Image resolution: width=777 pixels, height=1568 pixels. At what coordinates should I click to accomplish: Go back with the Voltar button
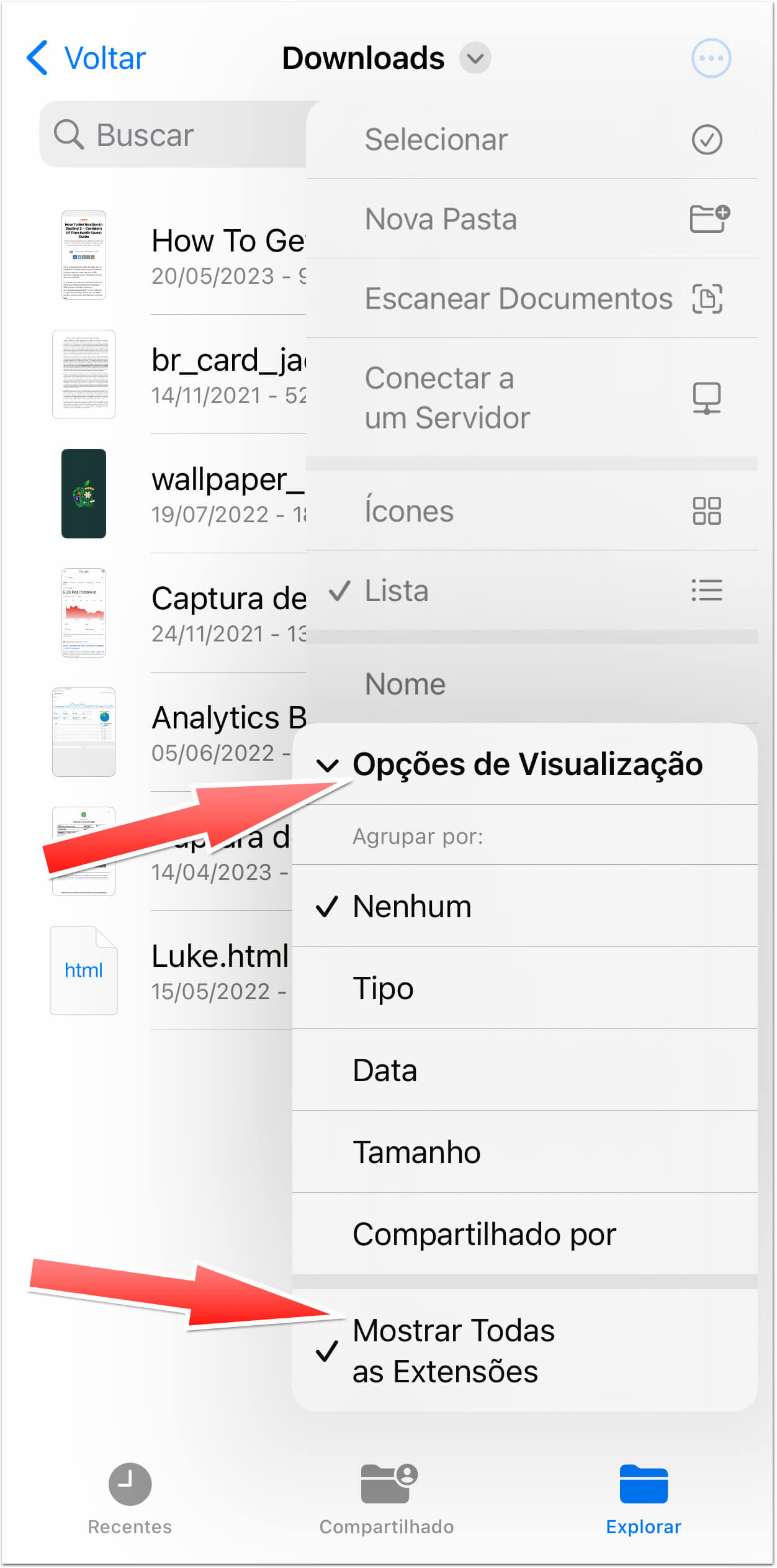pyautogui.click(x=86, y=58)
